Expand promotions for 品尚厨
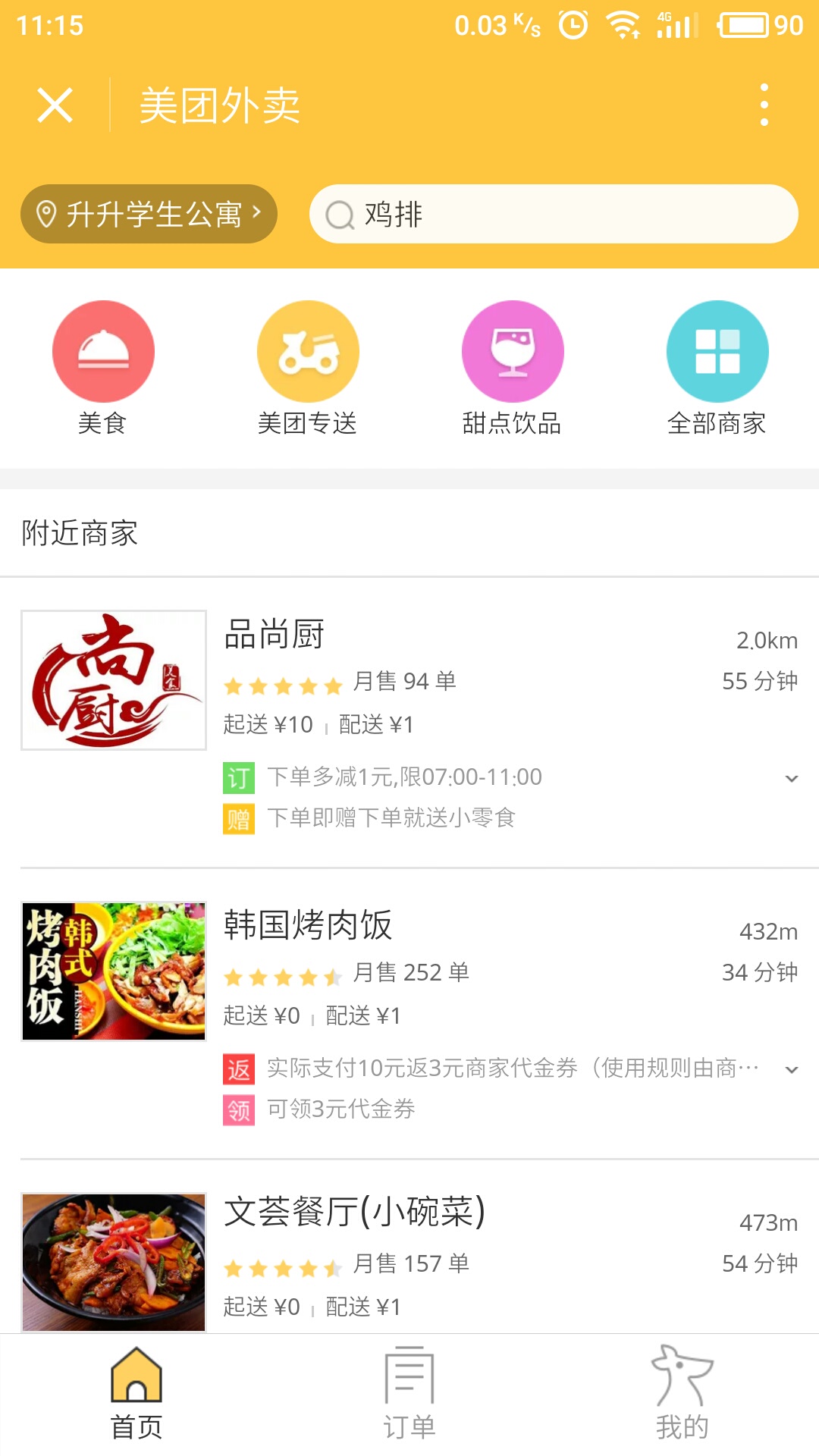 tap(792, 778)
